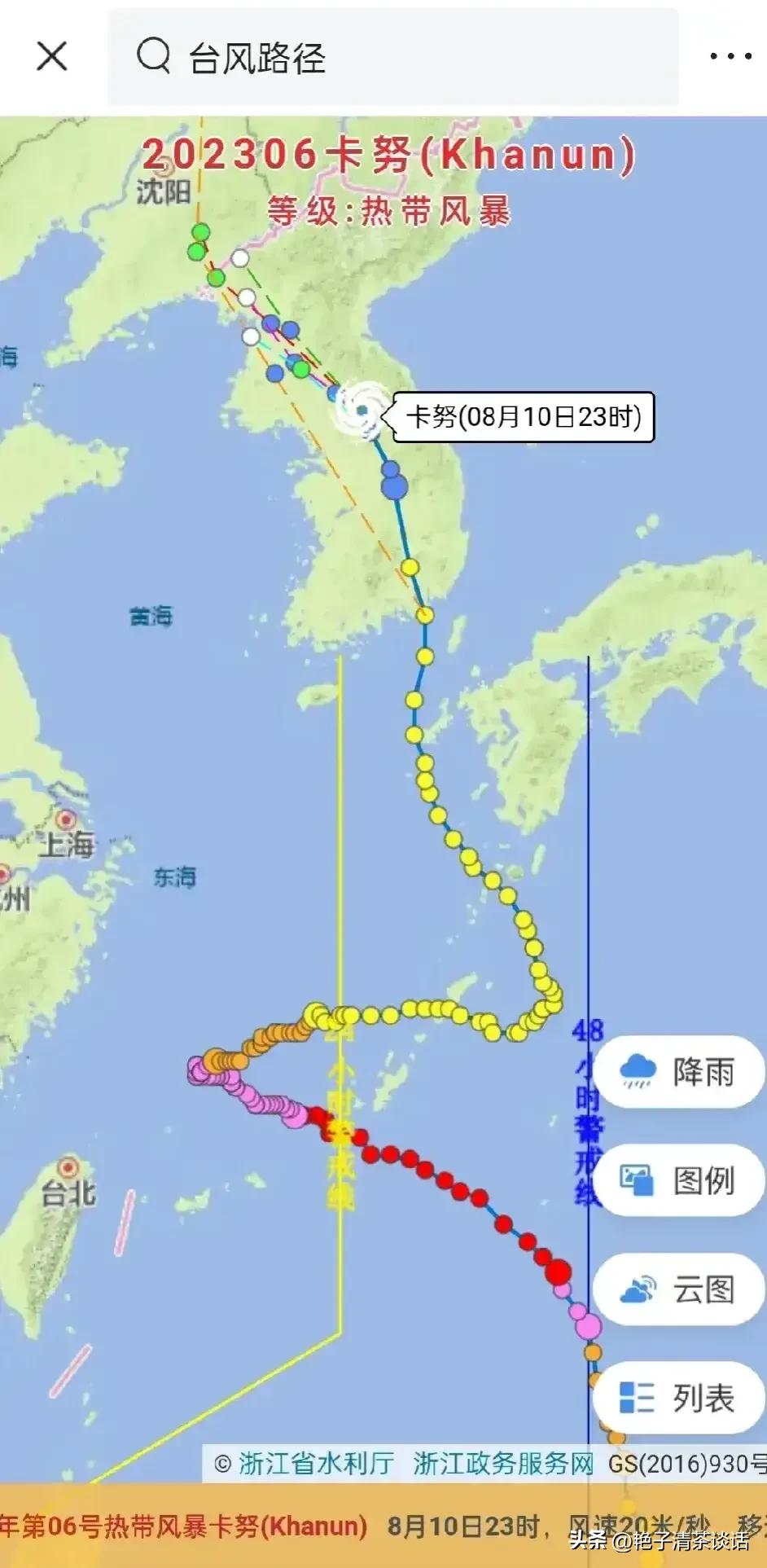767x1568 pixels.
Task: Show the 云图 satellite cloud image
Action: [x=680, y=1289]
